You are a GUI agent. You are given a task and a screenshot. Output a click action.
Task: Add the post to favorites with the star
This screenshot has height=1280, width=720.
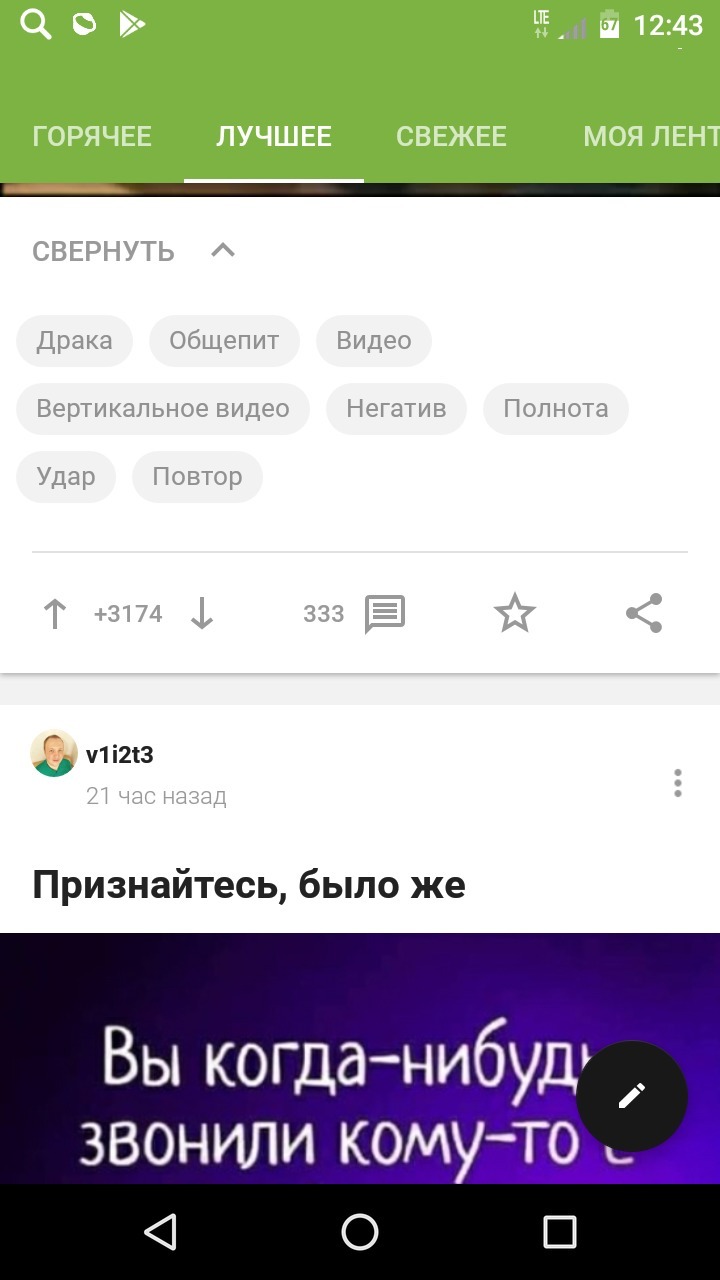pyautogui.click(x=515, y=614)
